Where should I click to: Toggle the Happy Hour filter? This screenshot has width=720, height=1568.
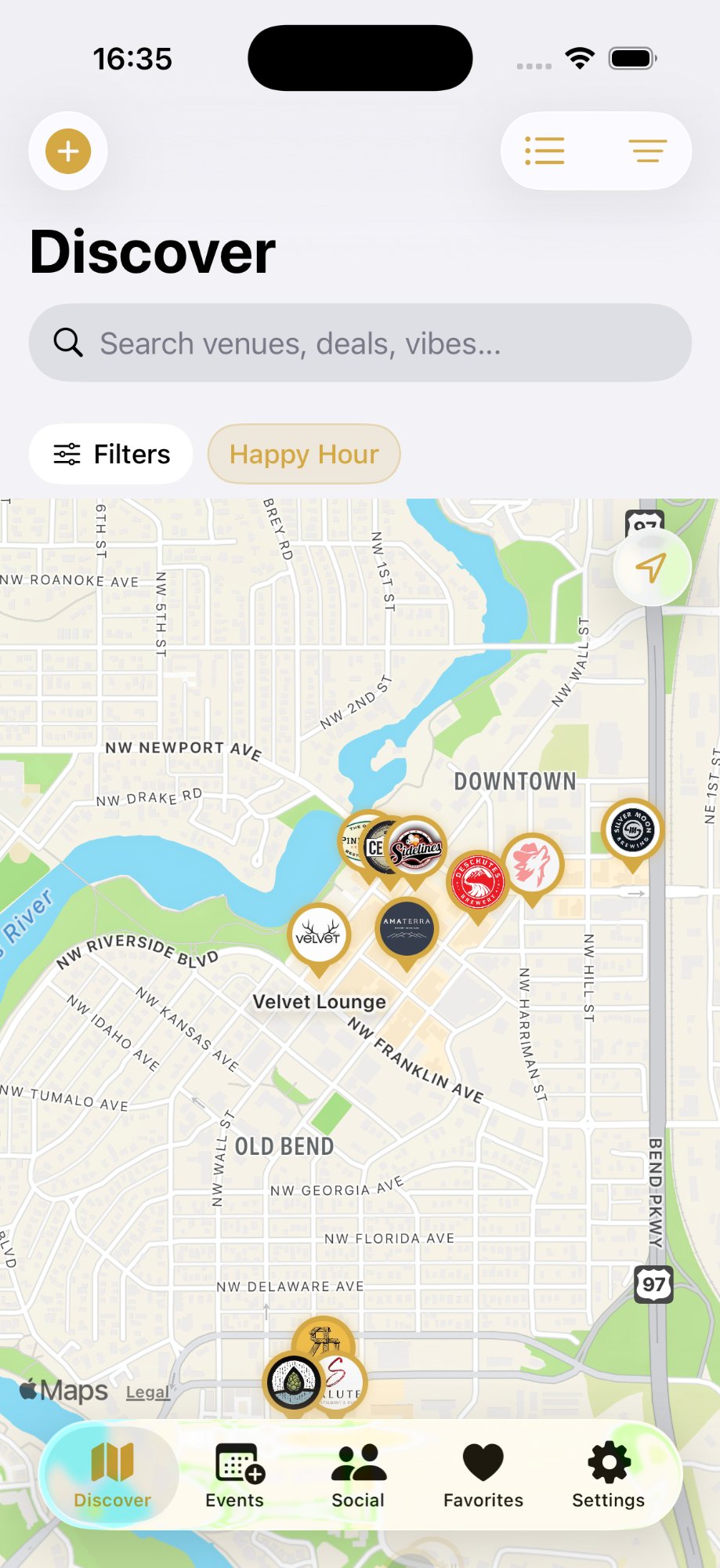[x=303, y=453]
